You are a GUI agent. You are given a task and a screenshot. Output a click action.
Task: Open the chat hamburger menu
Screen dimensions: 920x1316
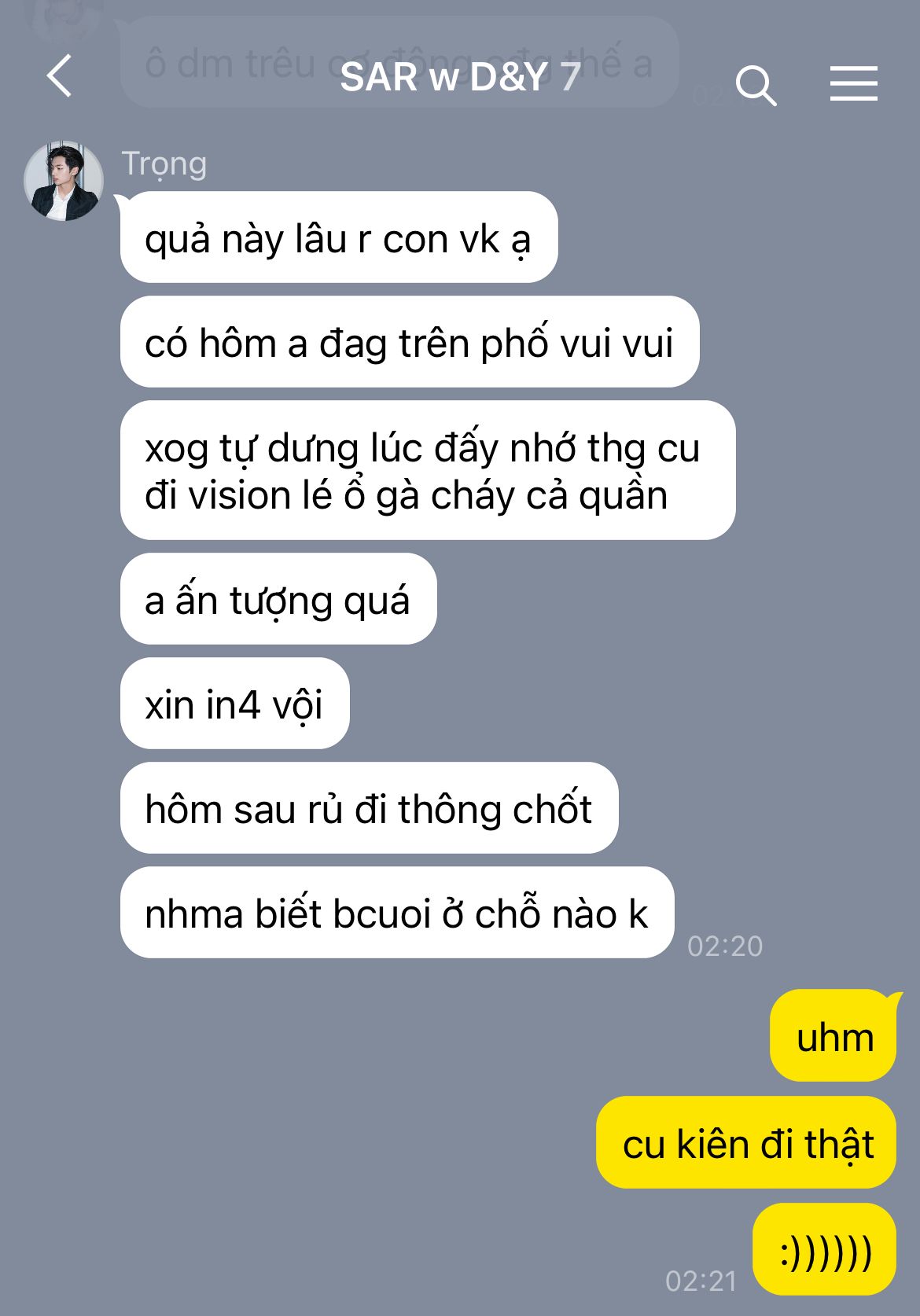coord(853,83)
